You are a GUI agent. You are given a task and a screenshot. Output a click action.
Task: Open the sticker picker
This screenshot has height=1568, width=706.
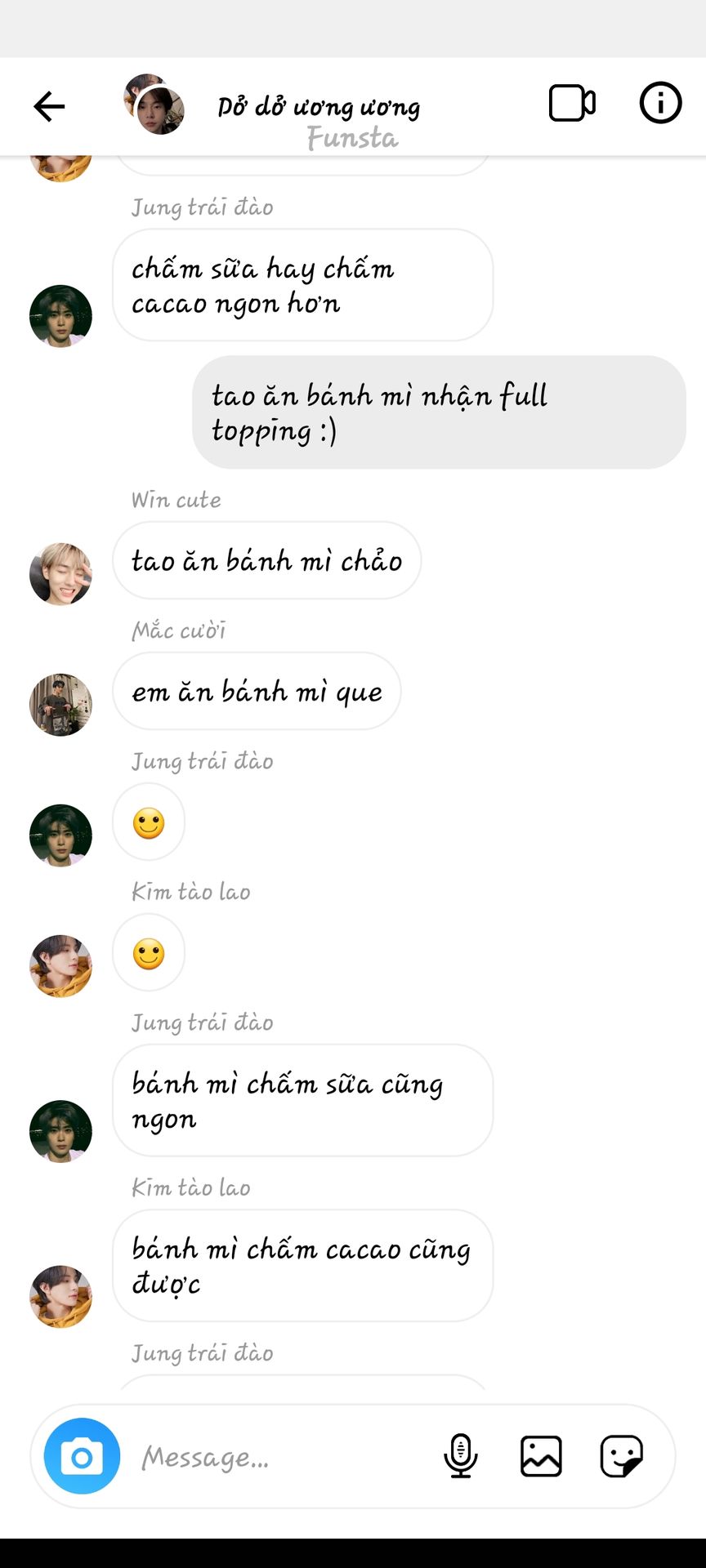[x=621, y=1456]
